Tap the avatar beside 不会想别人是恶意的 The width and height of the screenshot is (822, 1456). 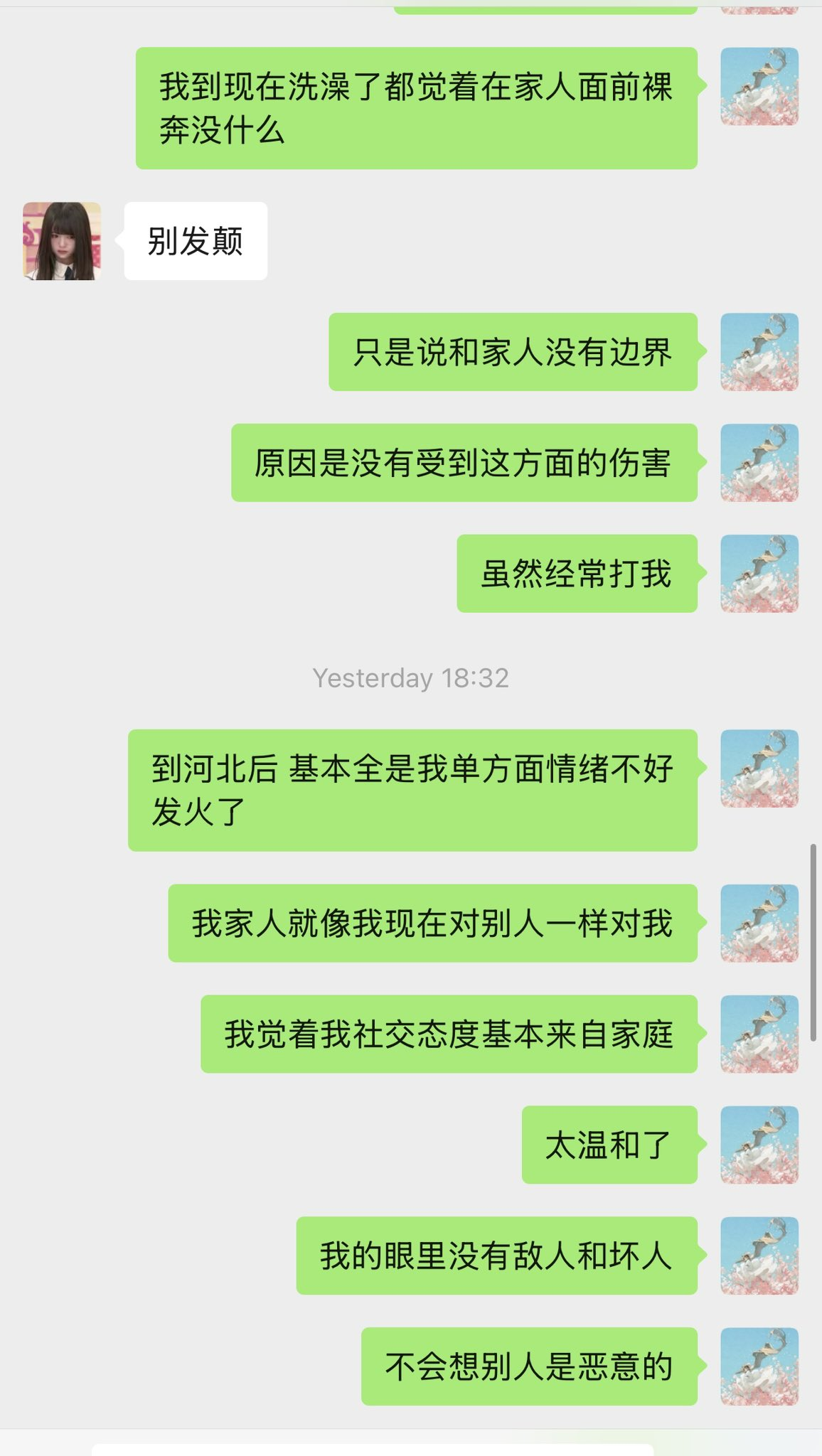coord(759,1366)
